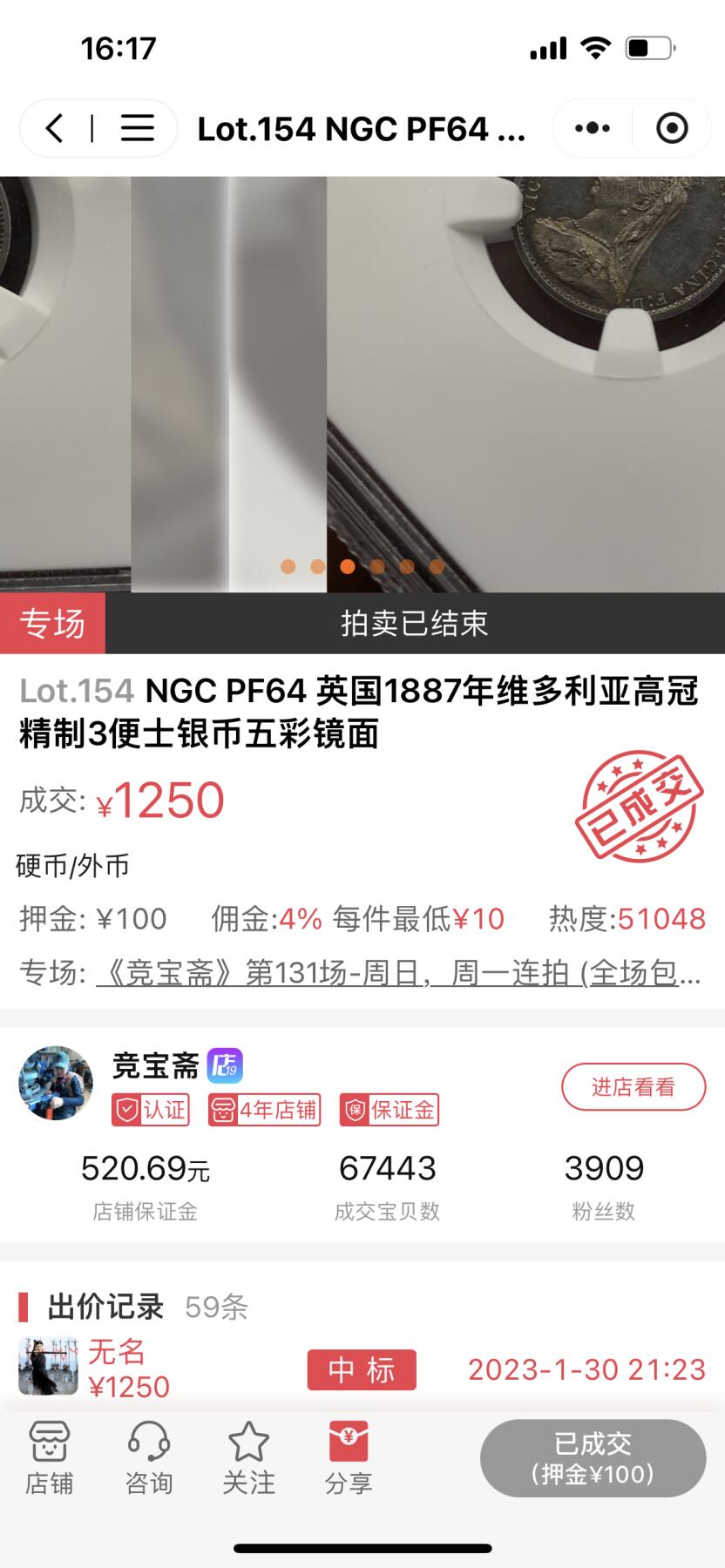Screen dimensions: 725x1568
Task: Tap the purple 店19 shop badge
Action: pos(225,1064)
